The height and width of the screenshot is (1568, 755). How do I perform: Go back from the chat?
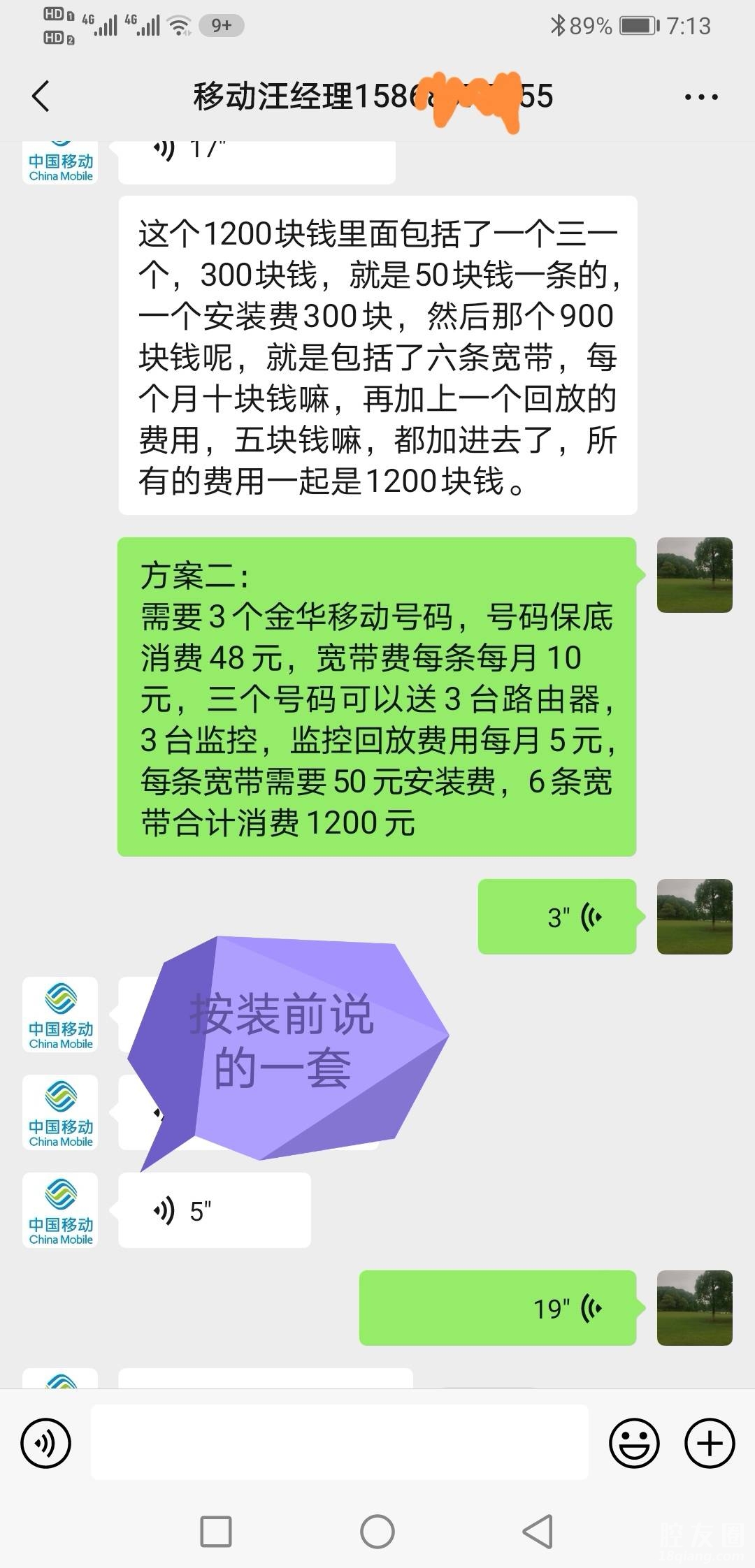click(x=41, y=96)
